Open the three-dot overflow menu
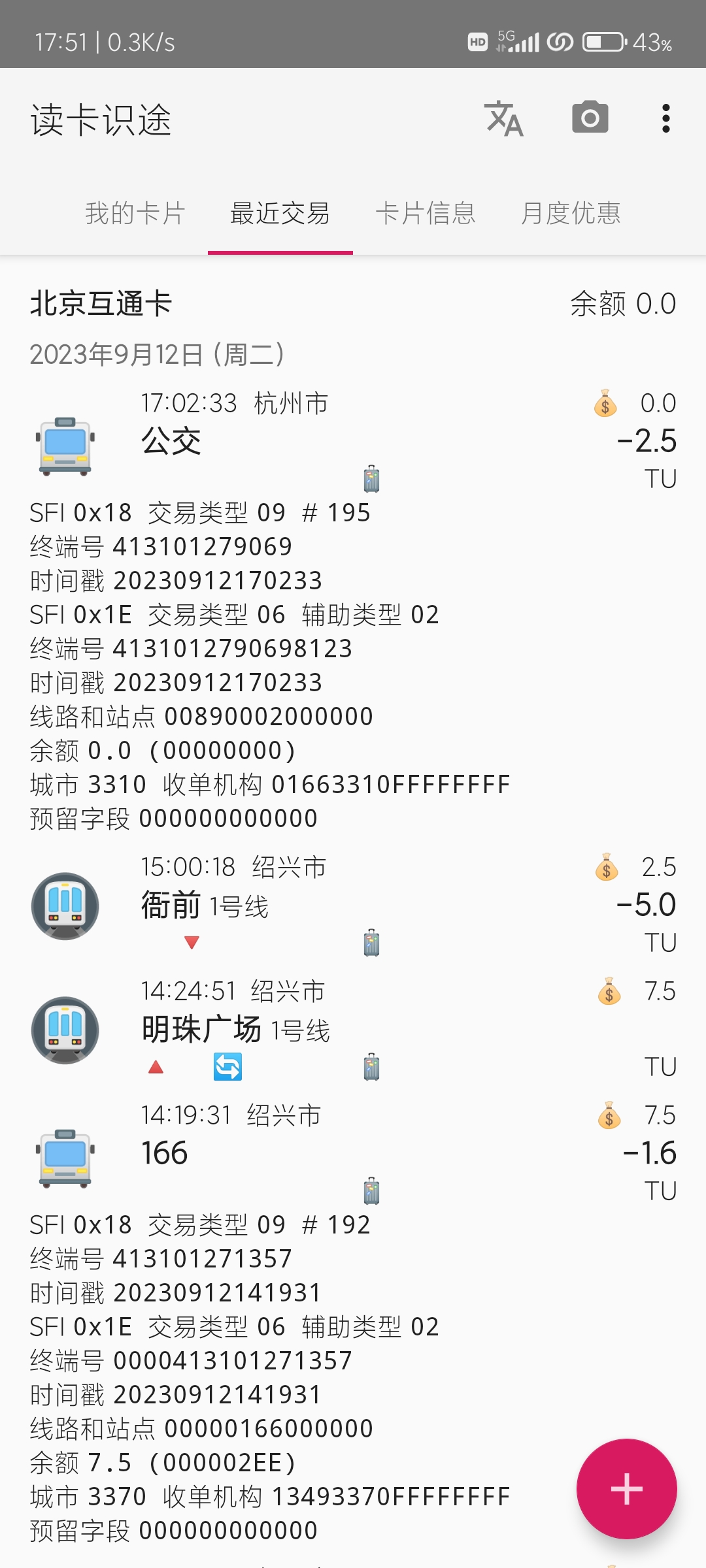Viewport: 706px width, 1568px height. 665,119
